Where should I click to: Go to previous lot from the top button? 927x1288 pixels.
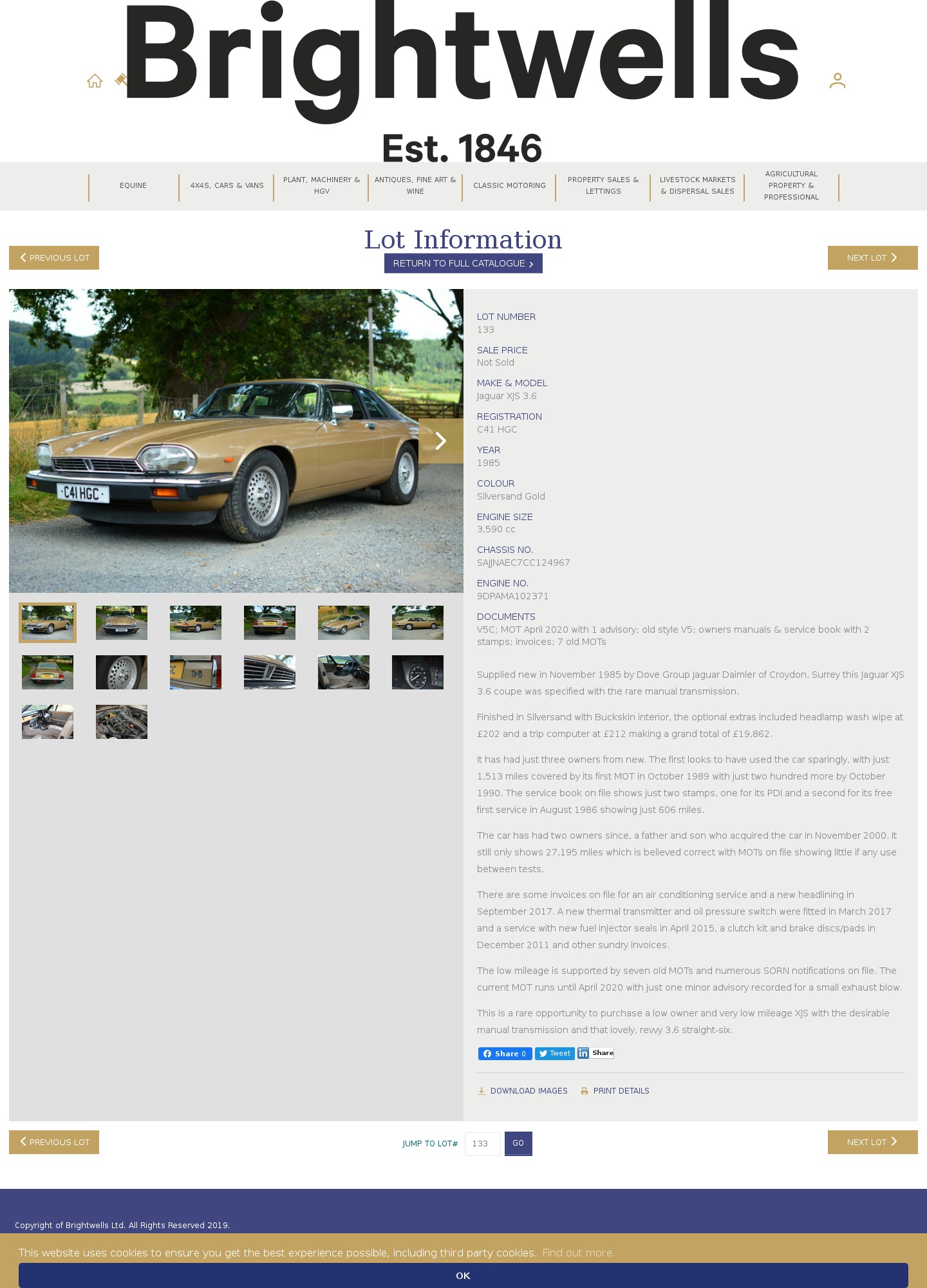click(54, 257)
